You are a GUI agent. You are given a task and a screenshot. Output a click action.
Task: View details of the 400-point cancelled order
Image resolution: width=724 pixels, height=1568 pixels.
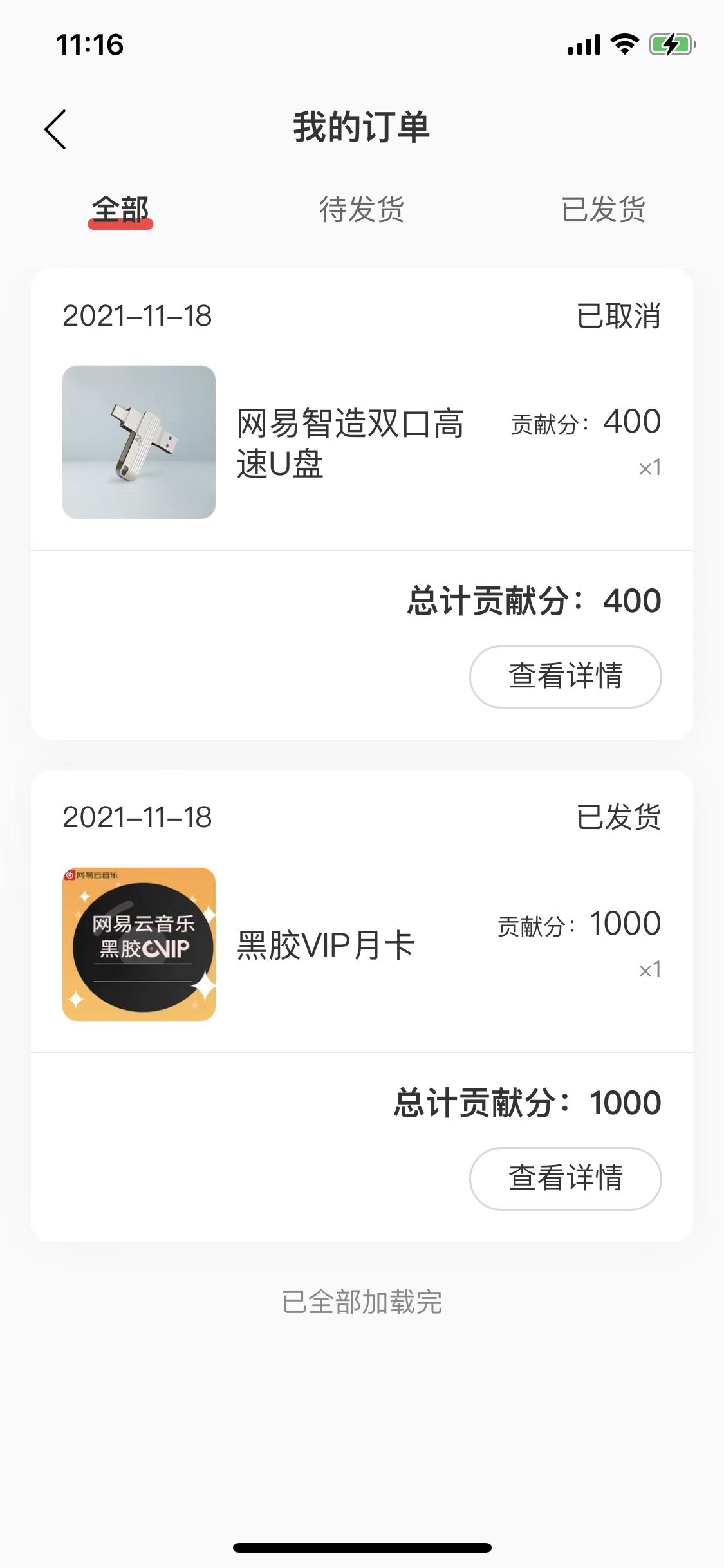tap(565, 677)
